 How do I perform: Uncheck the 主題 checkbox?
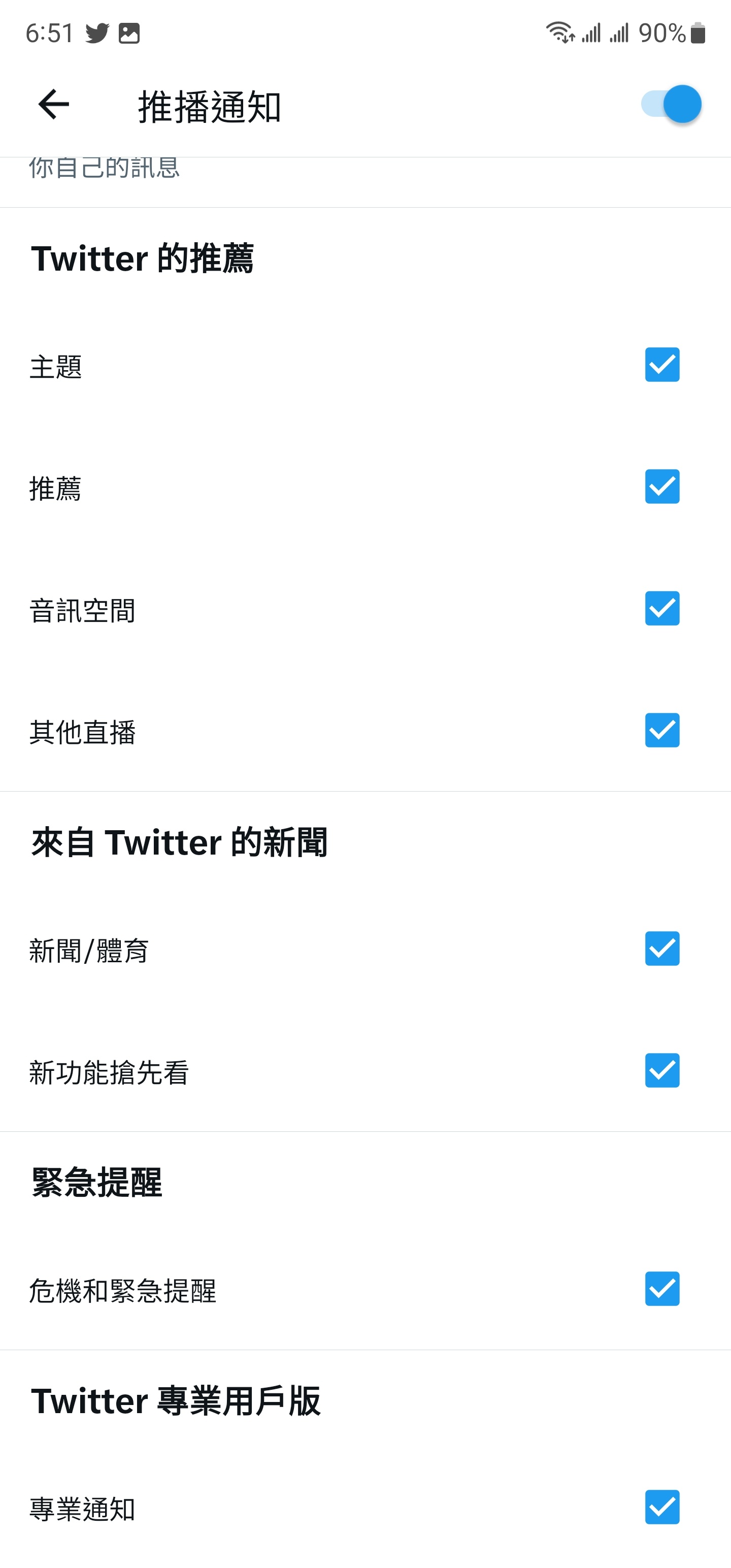pos(662,365)
